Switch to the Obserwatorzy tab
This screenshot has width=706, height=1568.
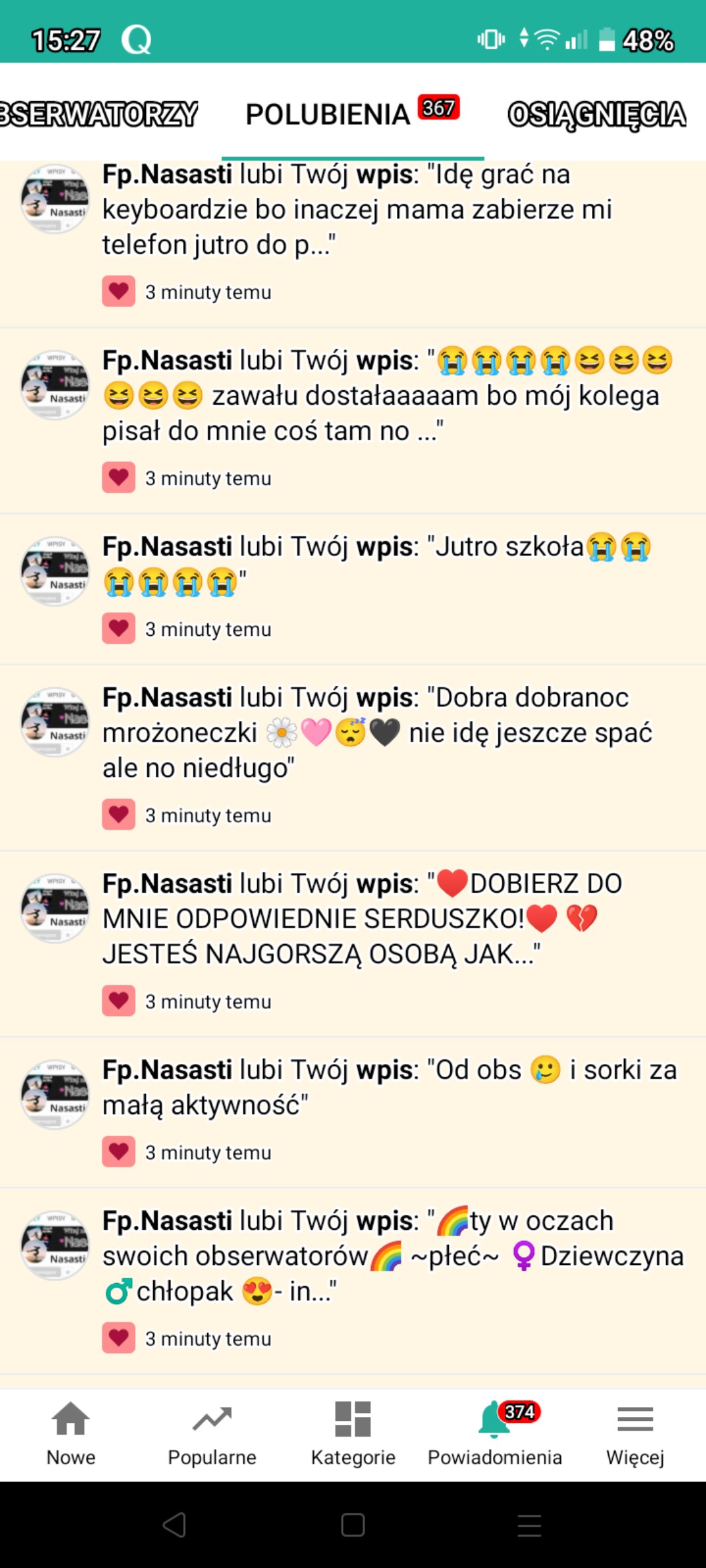(x=99, y=114)
